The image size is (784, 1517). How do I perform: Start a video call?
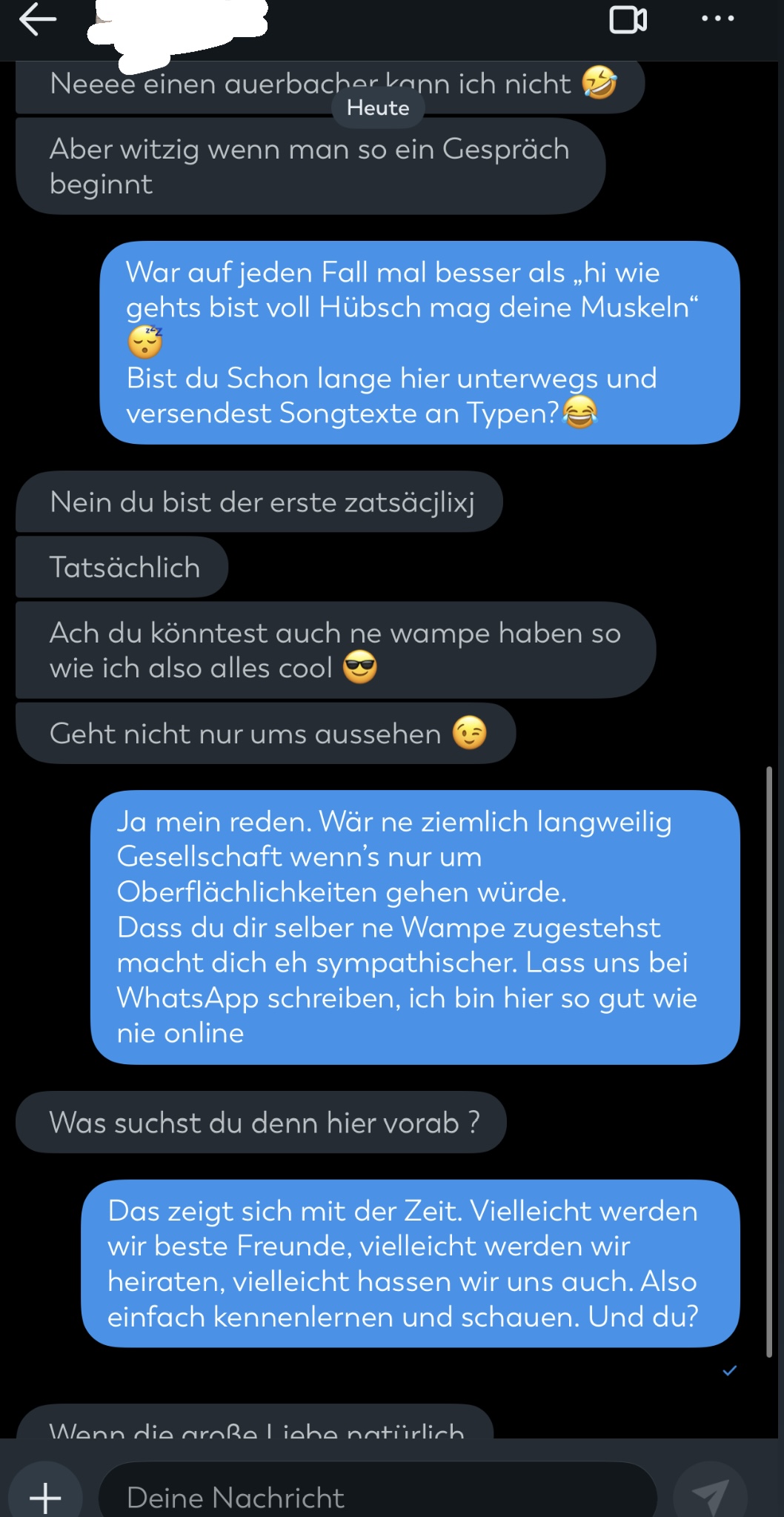coord(628,19)
